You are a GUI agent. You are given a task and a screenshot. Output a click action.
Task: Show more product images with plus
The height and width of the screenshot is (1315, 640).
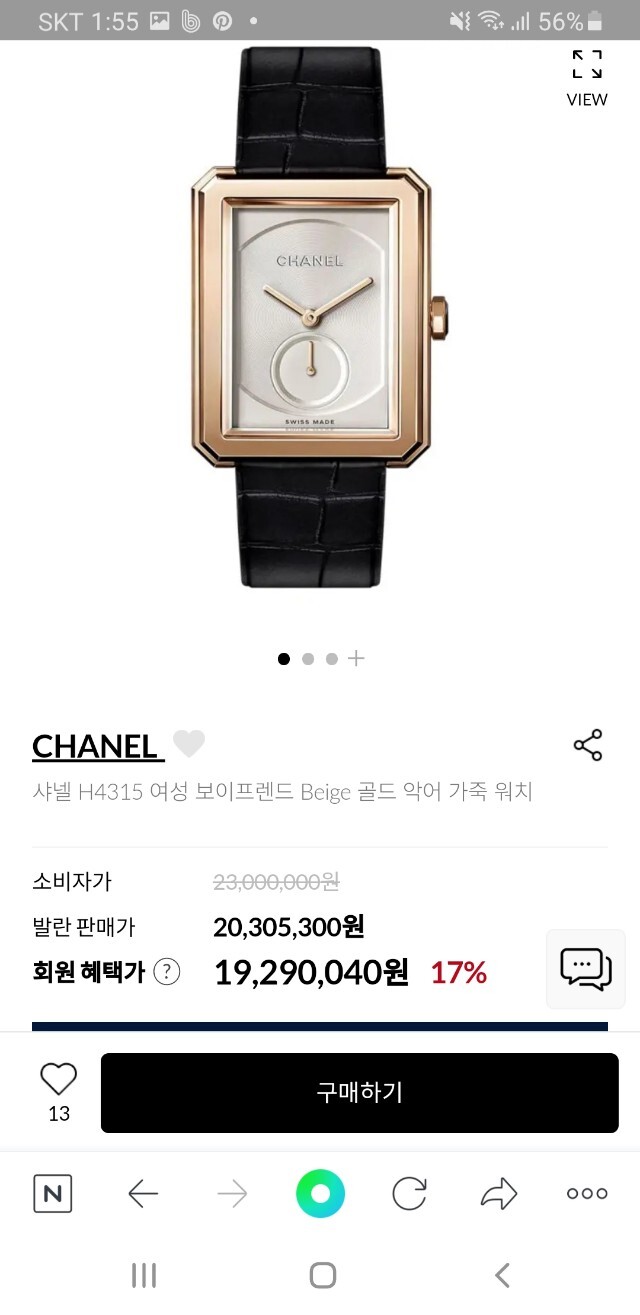(x=356, y=658)
